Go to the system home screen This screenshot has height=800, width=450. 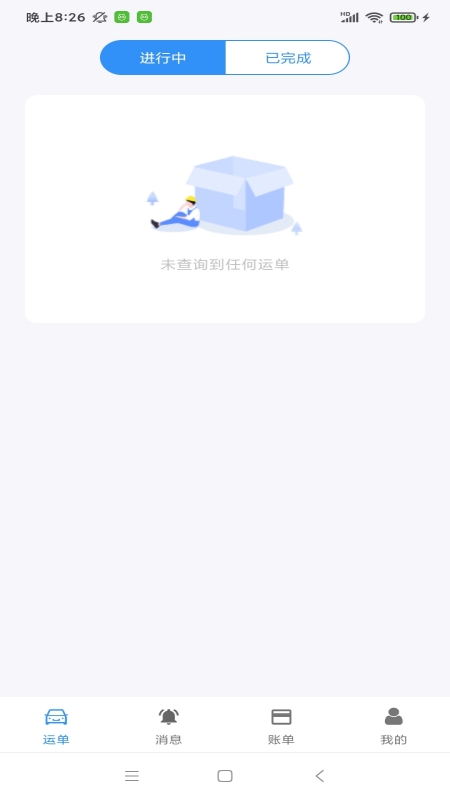tap(225, 776)
